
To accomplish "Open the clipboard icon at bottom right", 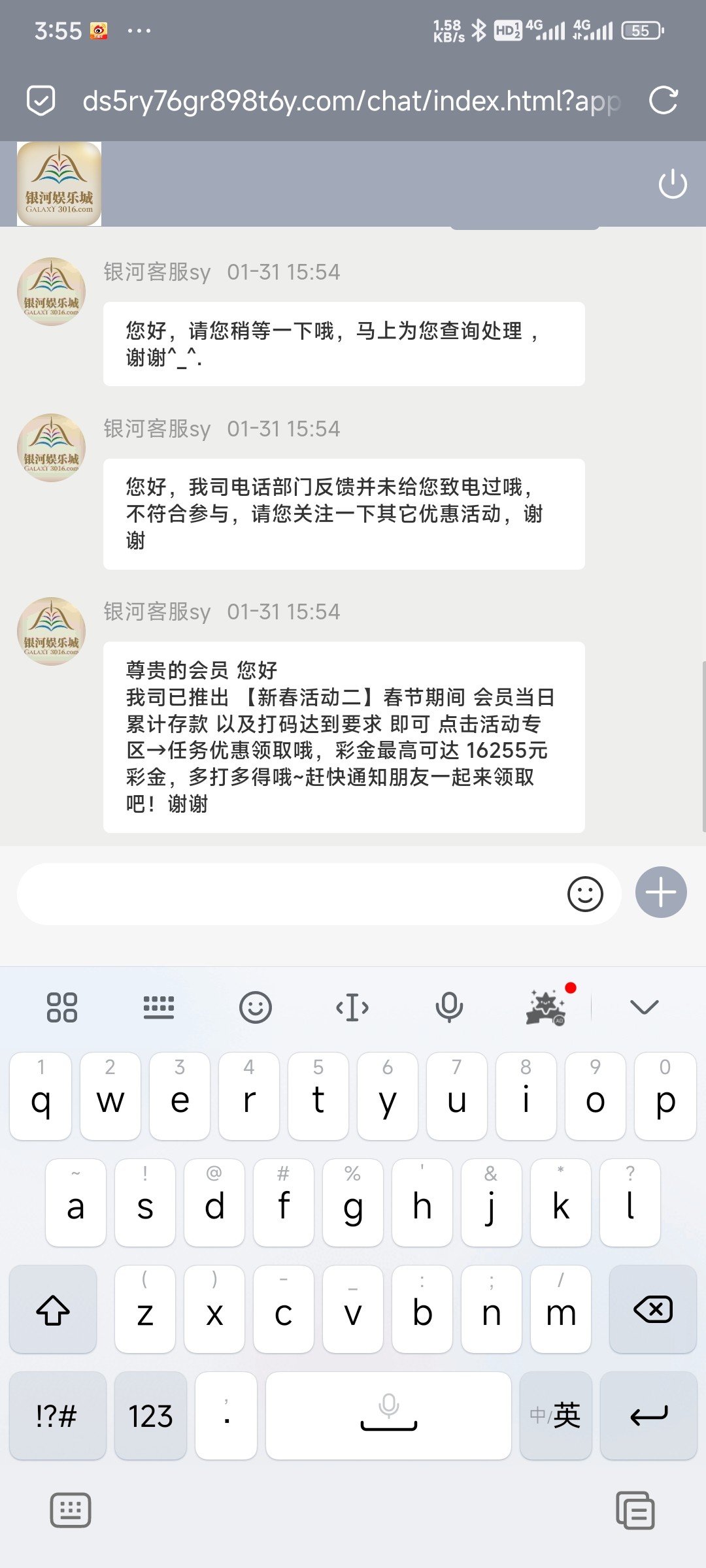I will [x=635, y=1510].
